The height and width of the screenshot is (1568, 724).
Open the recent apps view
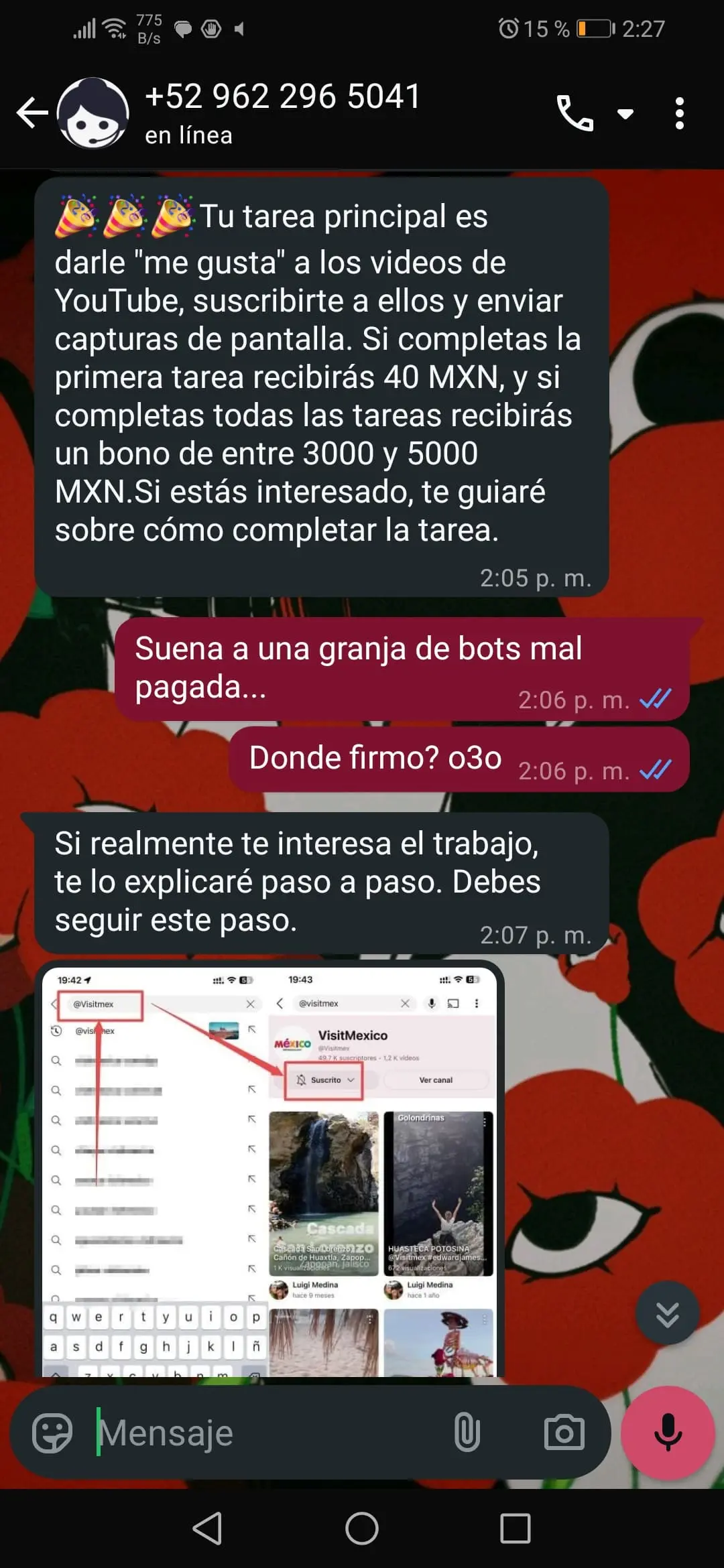click(515, 1528)
